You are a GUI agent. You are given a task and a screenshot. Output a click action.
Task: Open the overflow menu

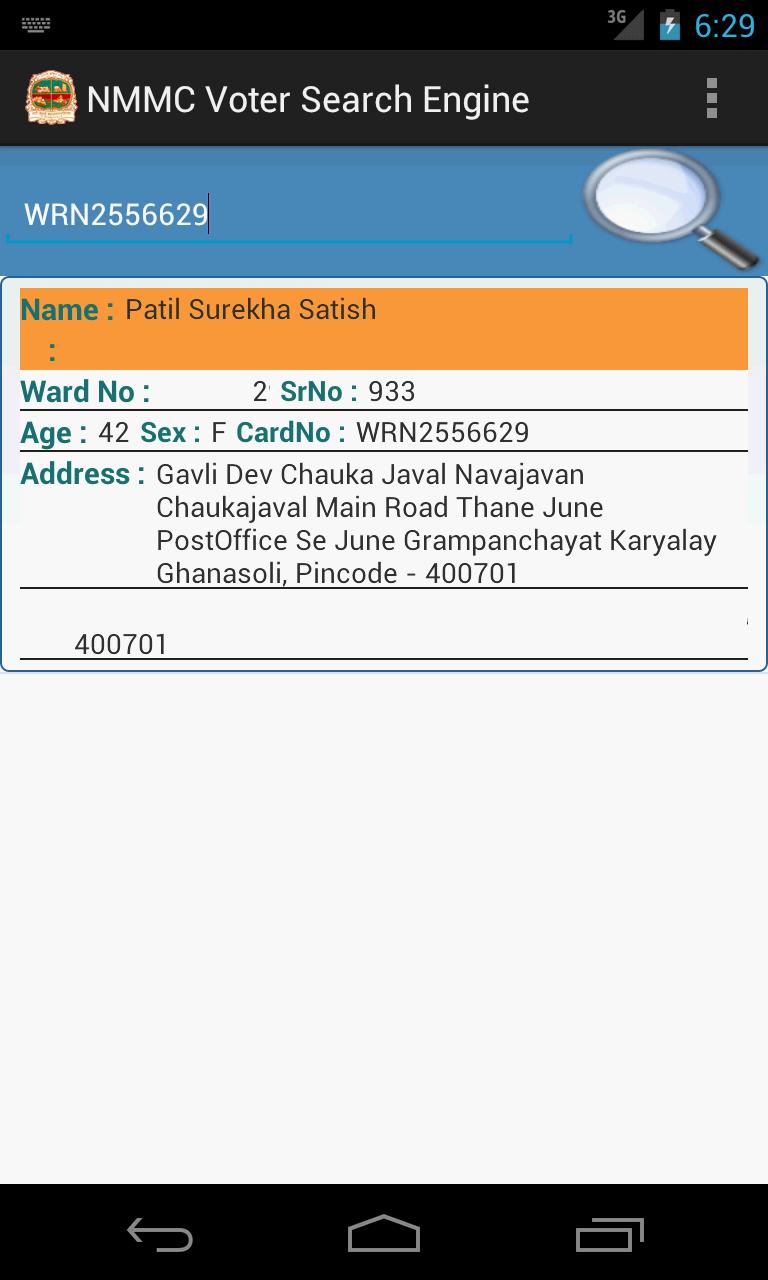[x=711, y=99]
